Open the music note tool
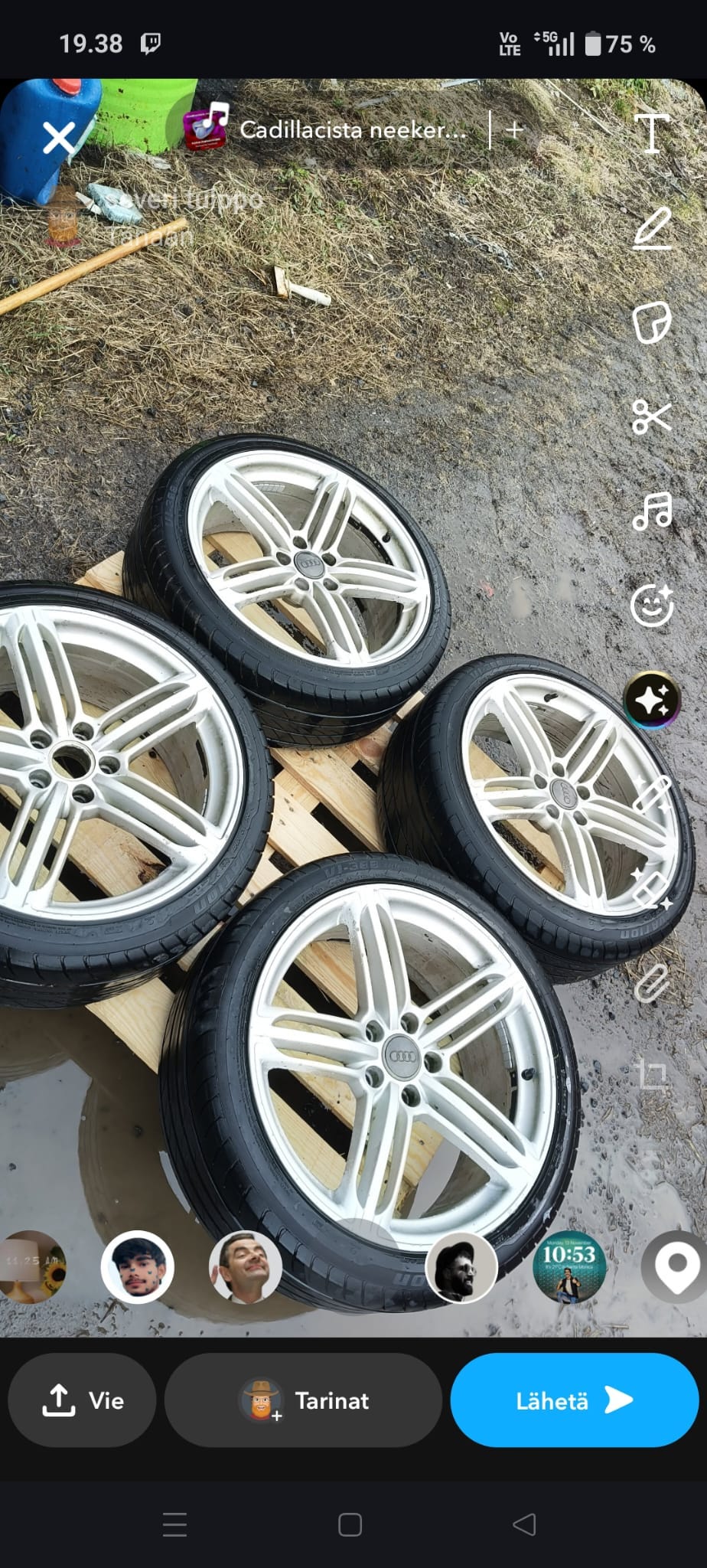This screenshot has height=1568, width=707. pyautogui.click(x=652, y=511)
